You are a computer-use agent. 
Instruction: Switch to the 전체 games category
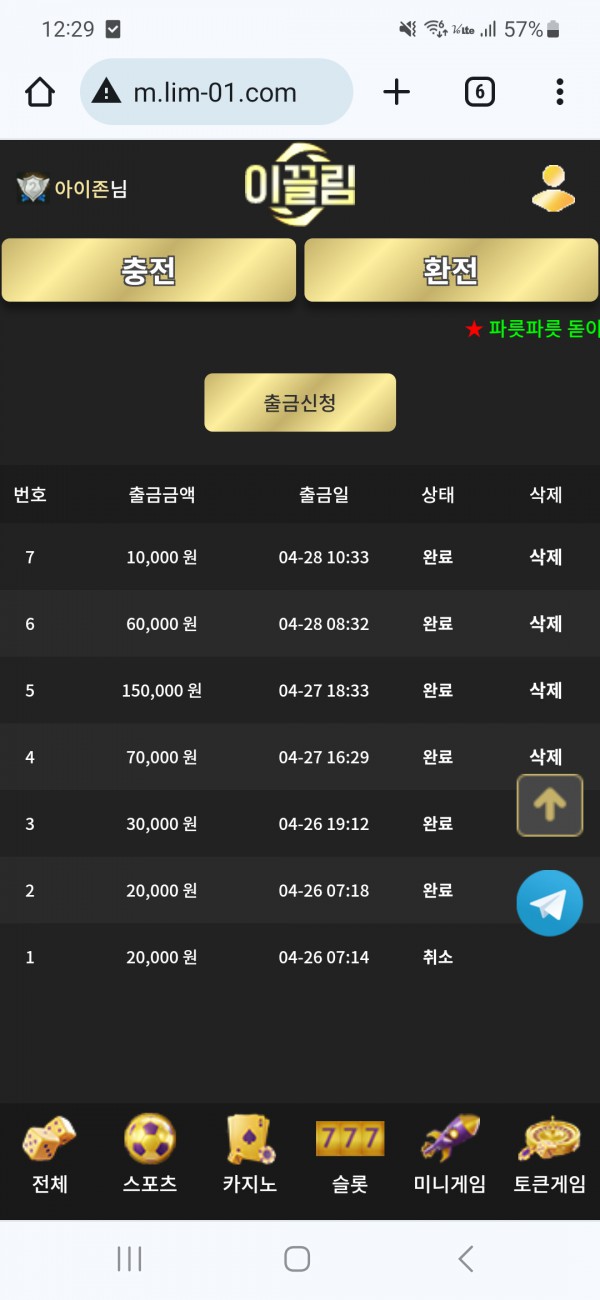(x=50, y=1155)
